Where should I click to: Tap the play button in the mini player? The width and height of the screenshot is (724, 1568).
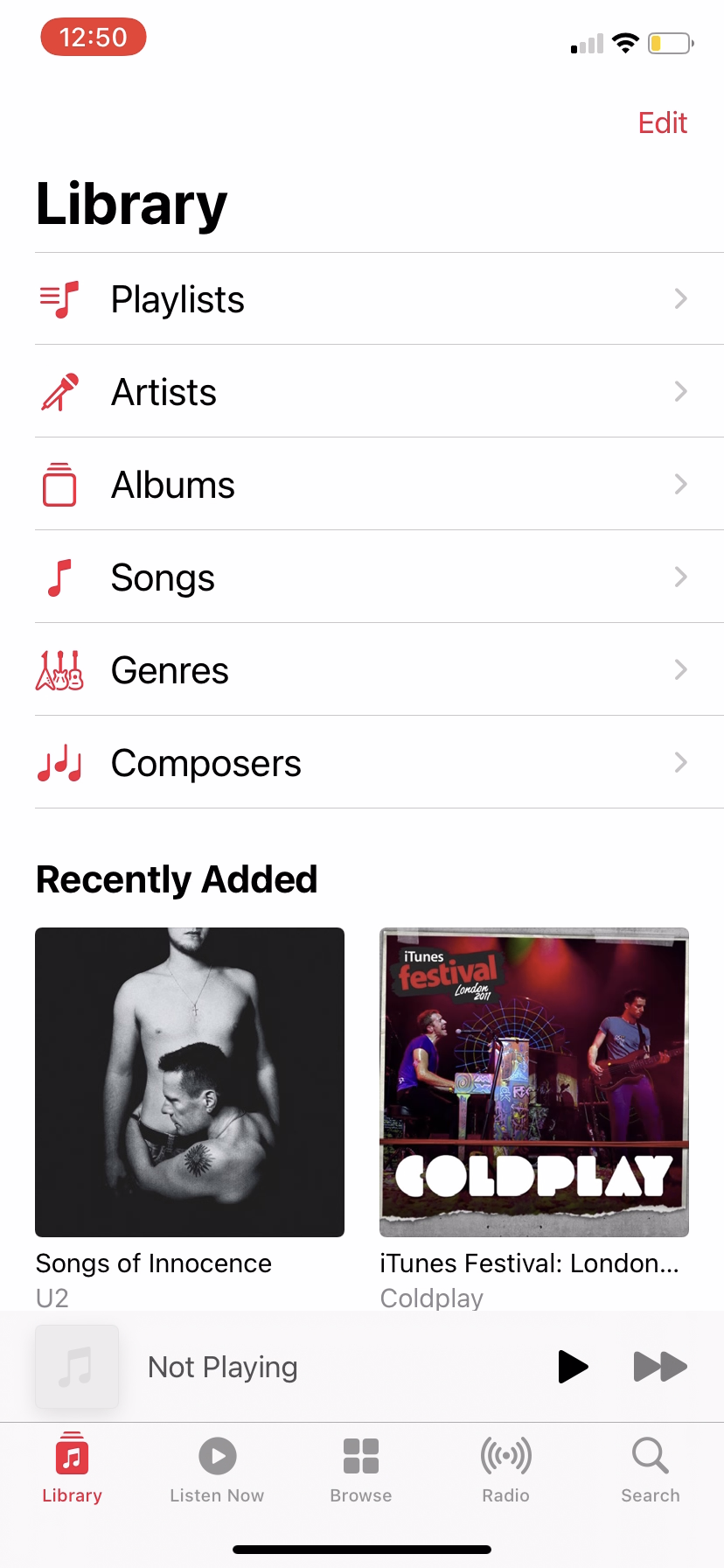pos(573,1367)
